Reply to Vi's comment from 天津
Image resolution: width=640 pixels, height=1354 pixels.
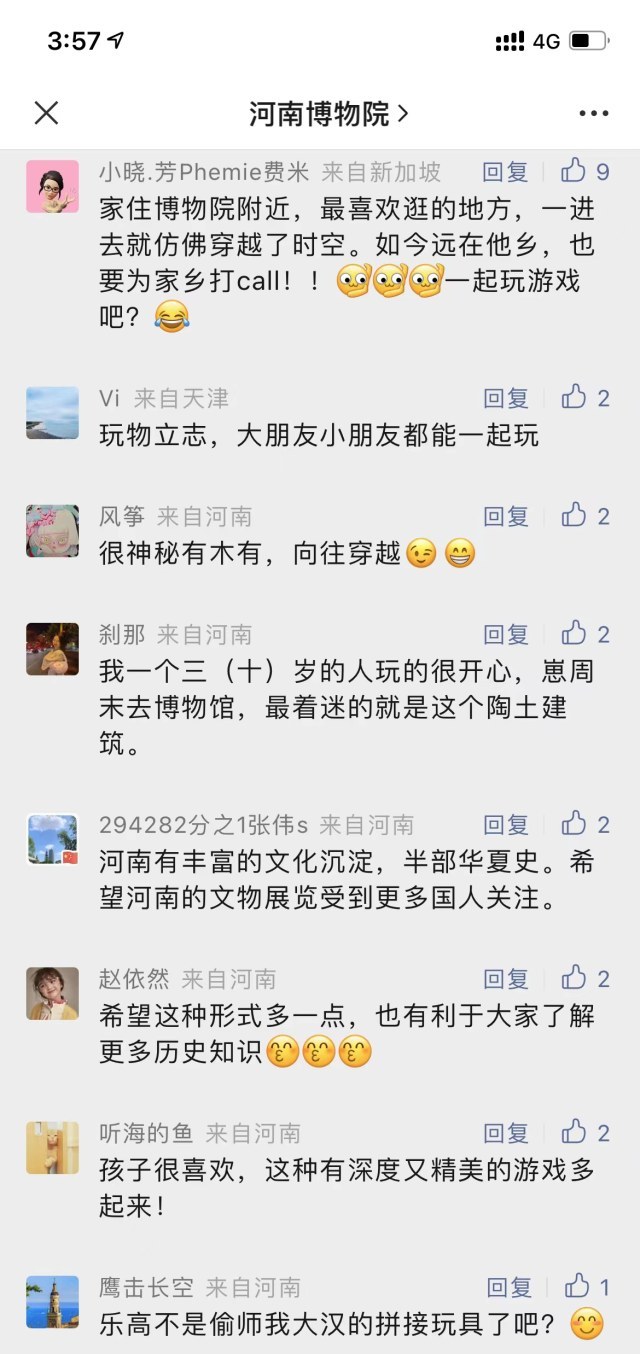coord(506,398)
